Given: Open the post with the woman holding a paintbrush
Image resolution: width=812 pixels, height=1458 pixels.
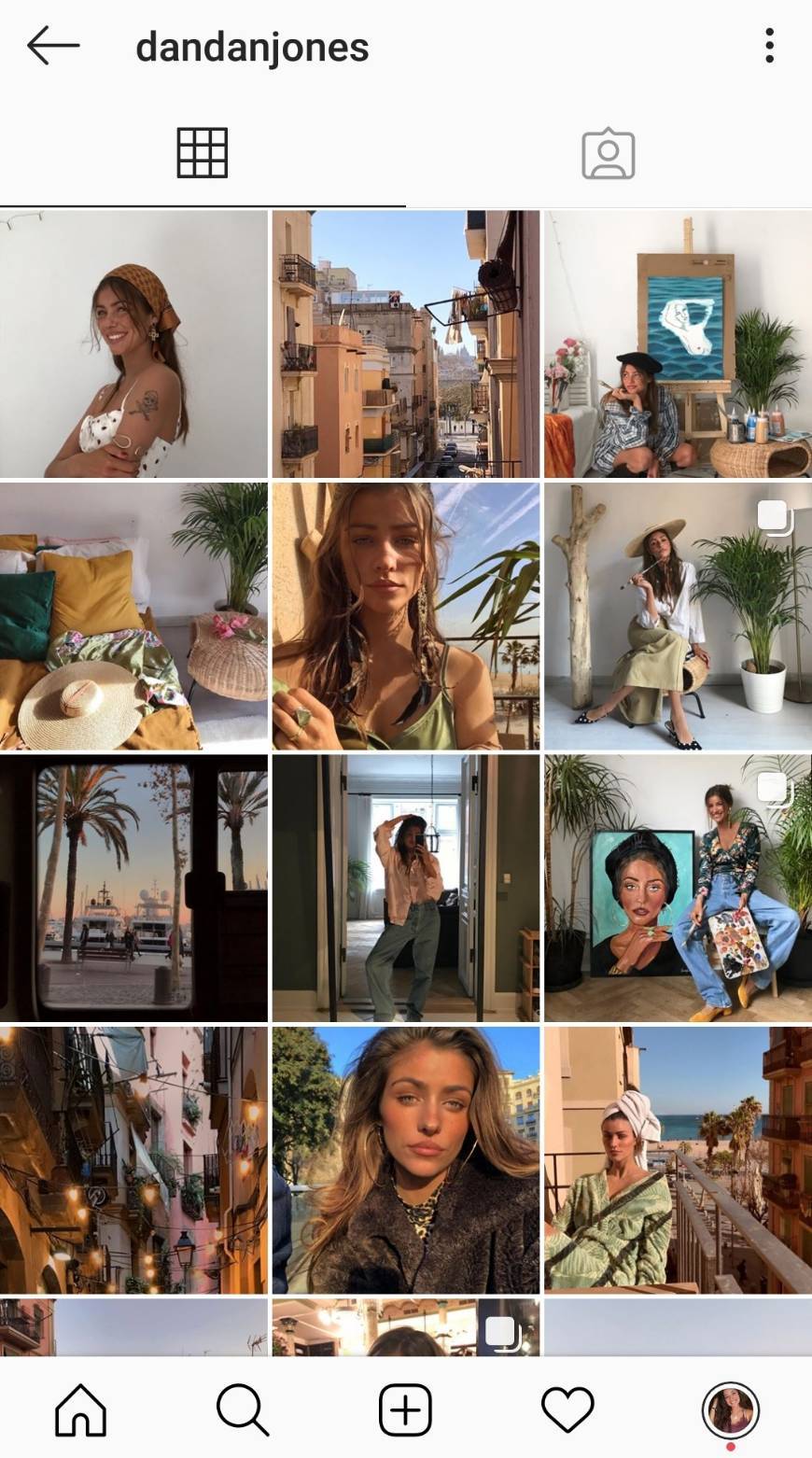Looking at the screenshot, I should pyautogui.click(x=678, y=616).
